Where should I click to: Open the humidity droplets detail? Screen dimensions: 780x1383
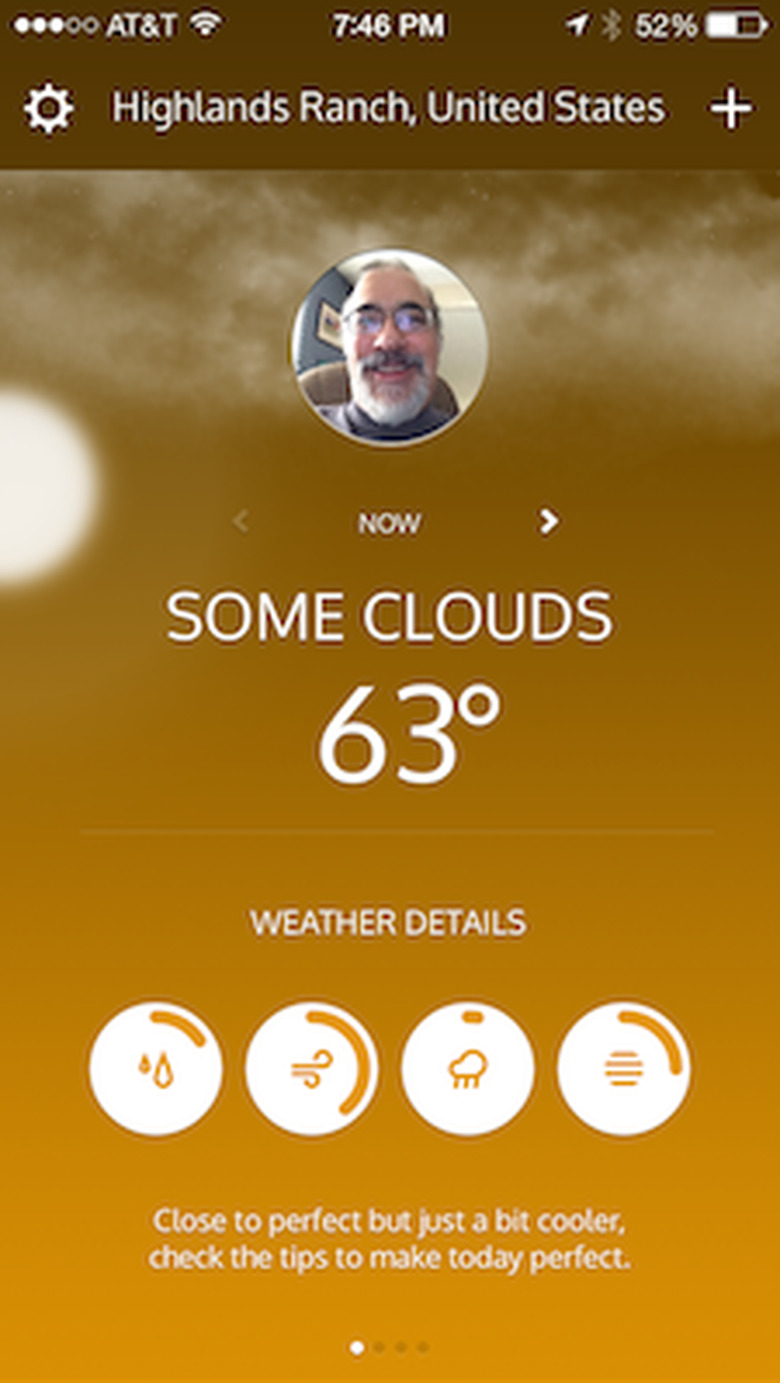(156, 1068)
